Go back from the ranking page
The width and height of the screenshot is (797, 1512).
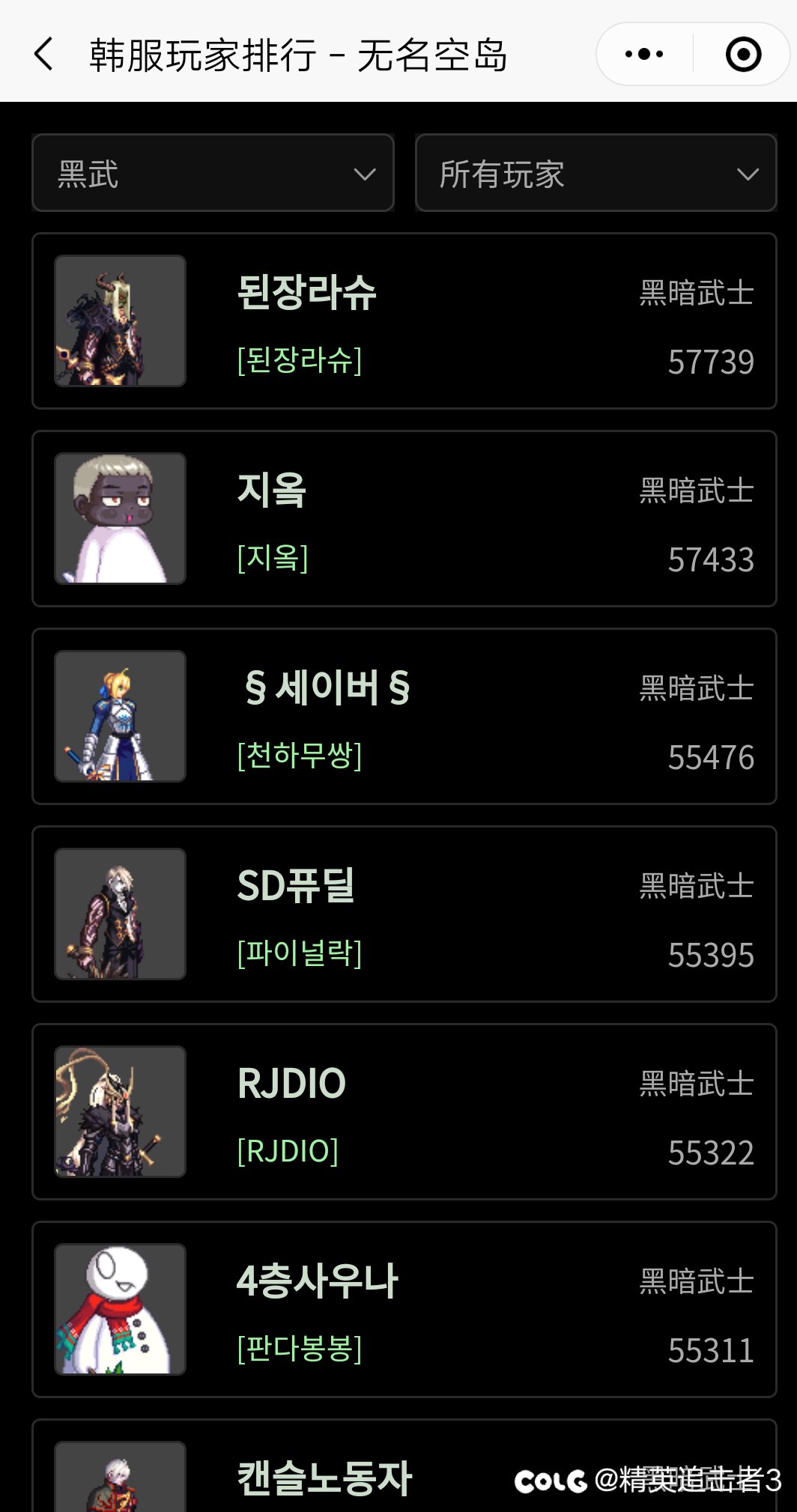[x=44, y=55]
